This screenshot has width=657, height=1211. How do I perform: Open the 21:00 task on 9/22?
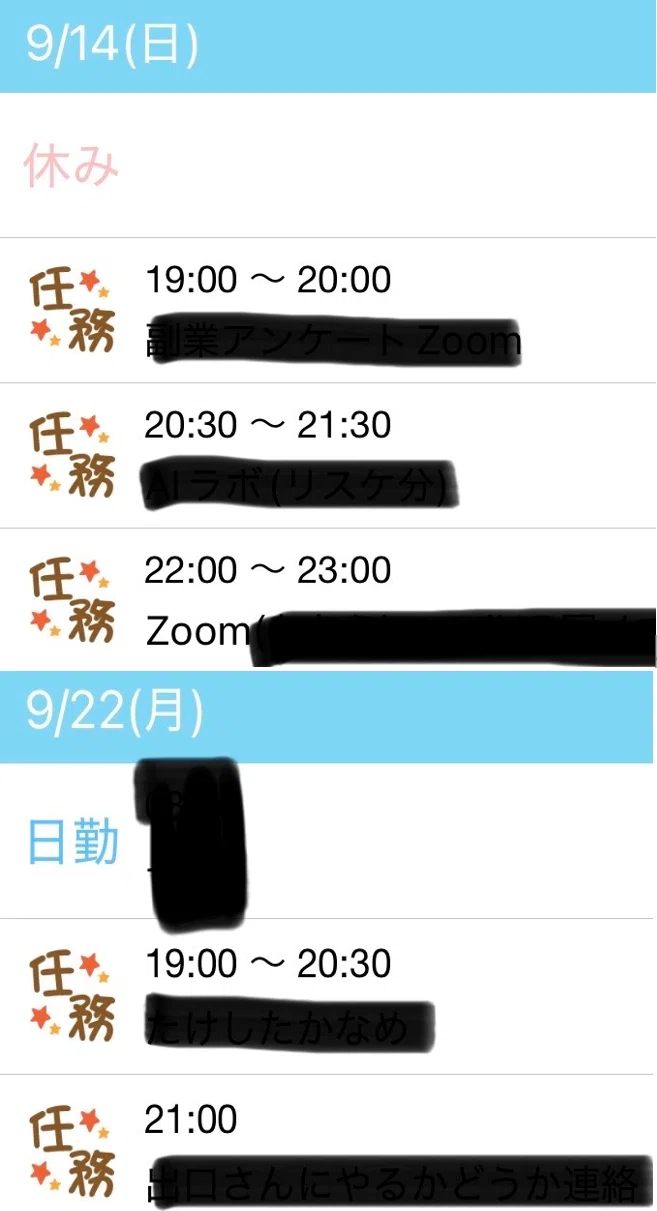tap(328, 1143)
